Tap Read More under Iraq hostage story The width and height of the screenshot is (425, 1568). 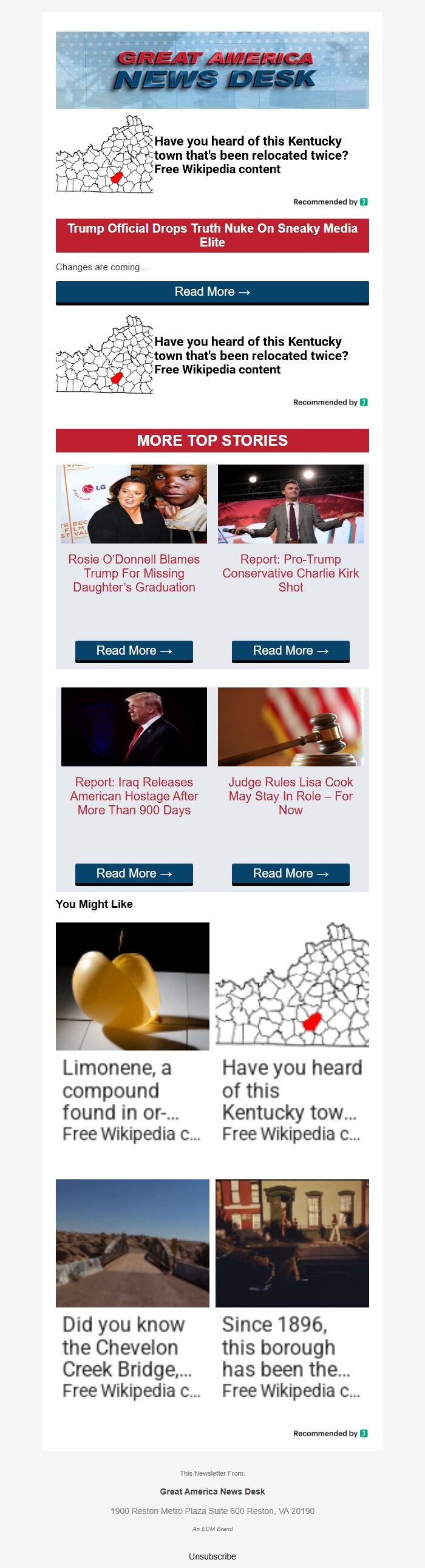click(134, 873)
